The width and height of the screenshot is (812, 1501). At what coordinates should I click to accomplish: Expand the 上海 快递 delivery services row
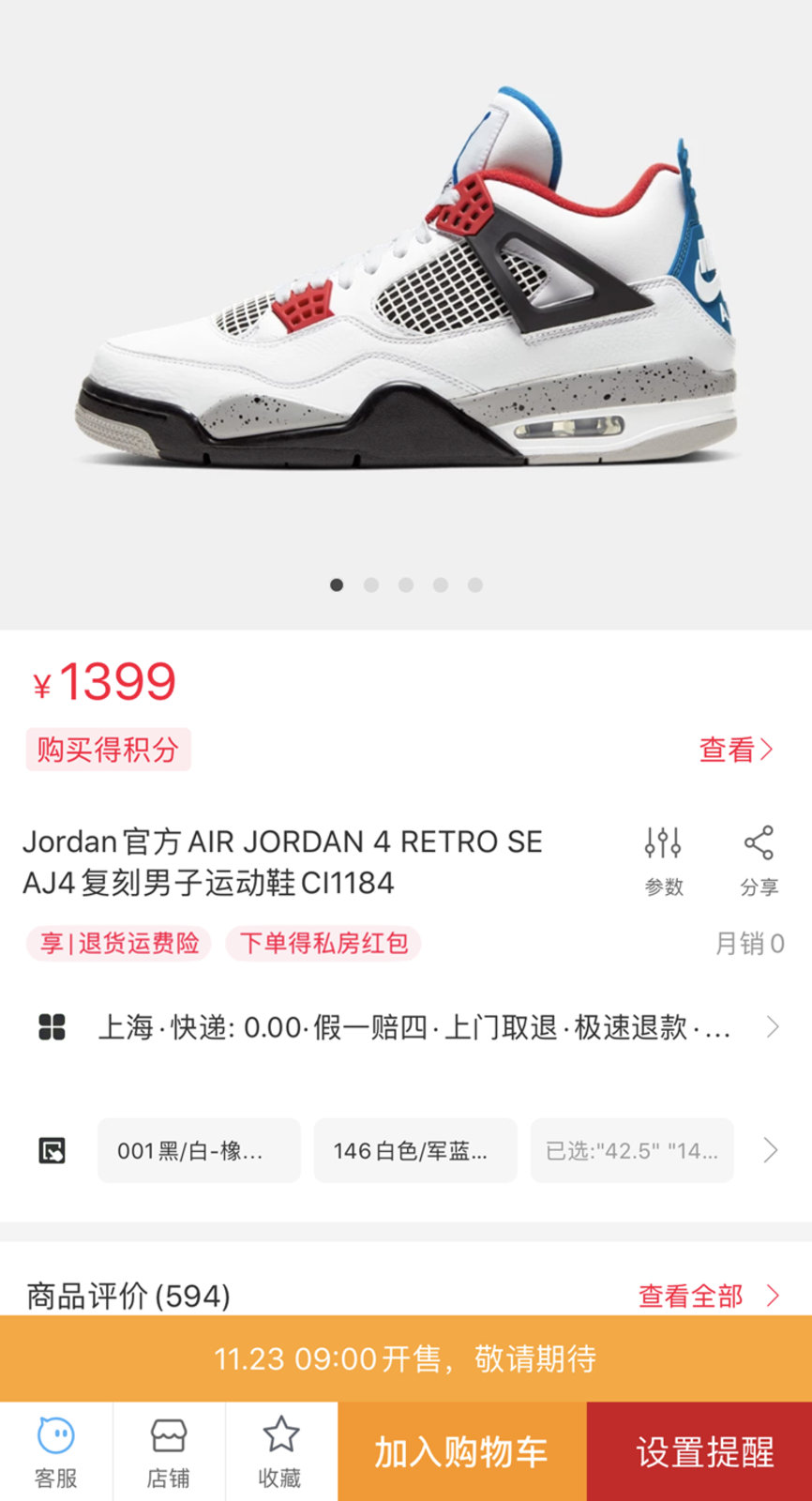[x=413, y=1027]
